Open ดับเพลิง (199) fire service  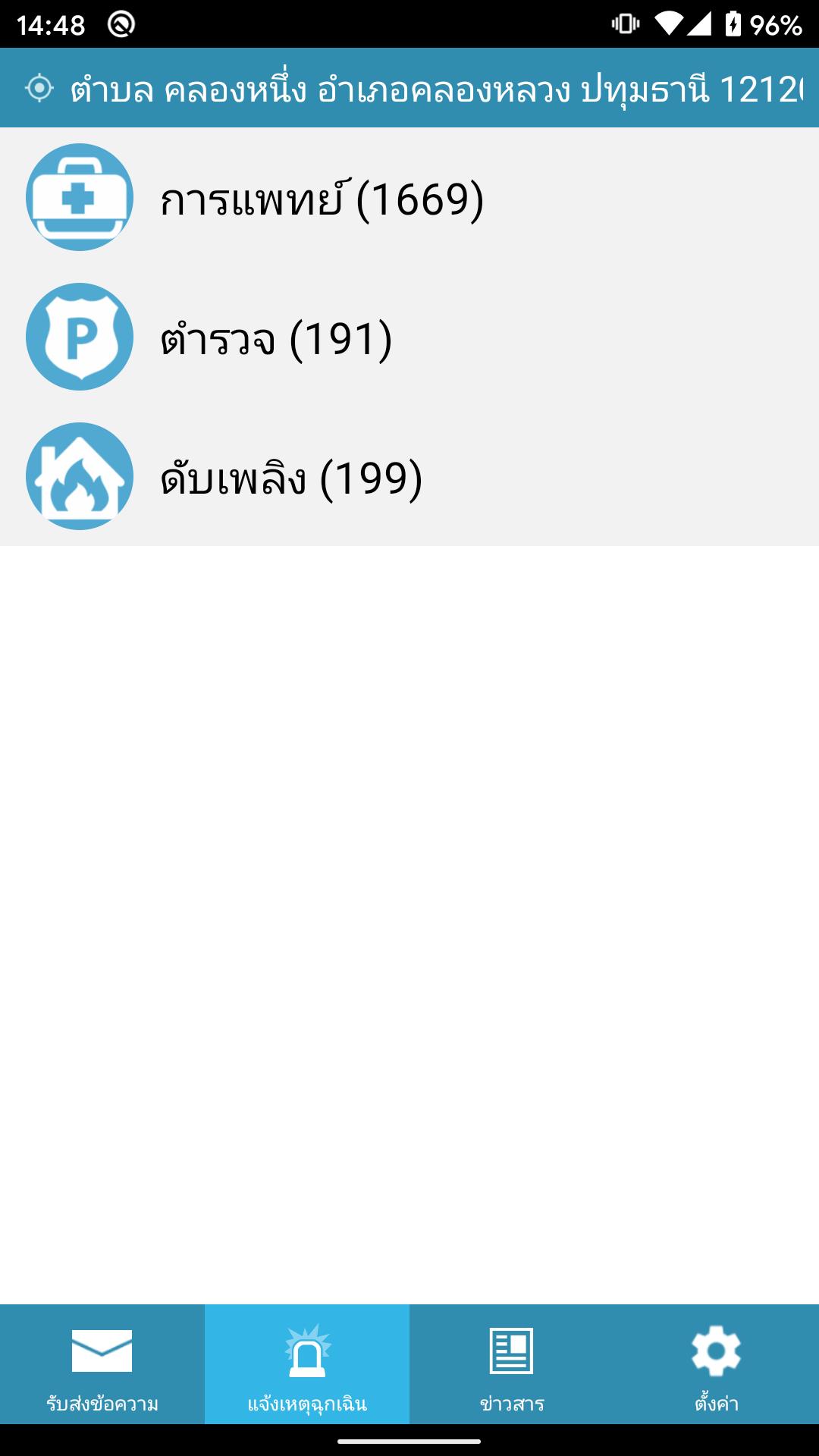(x=291, y=478)
